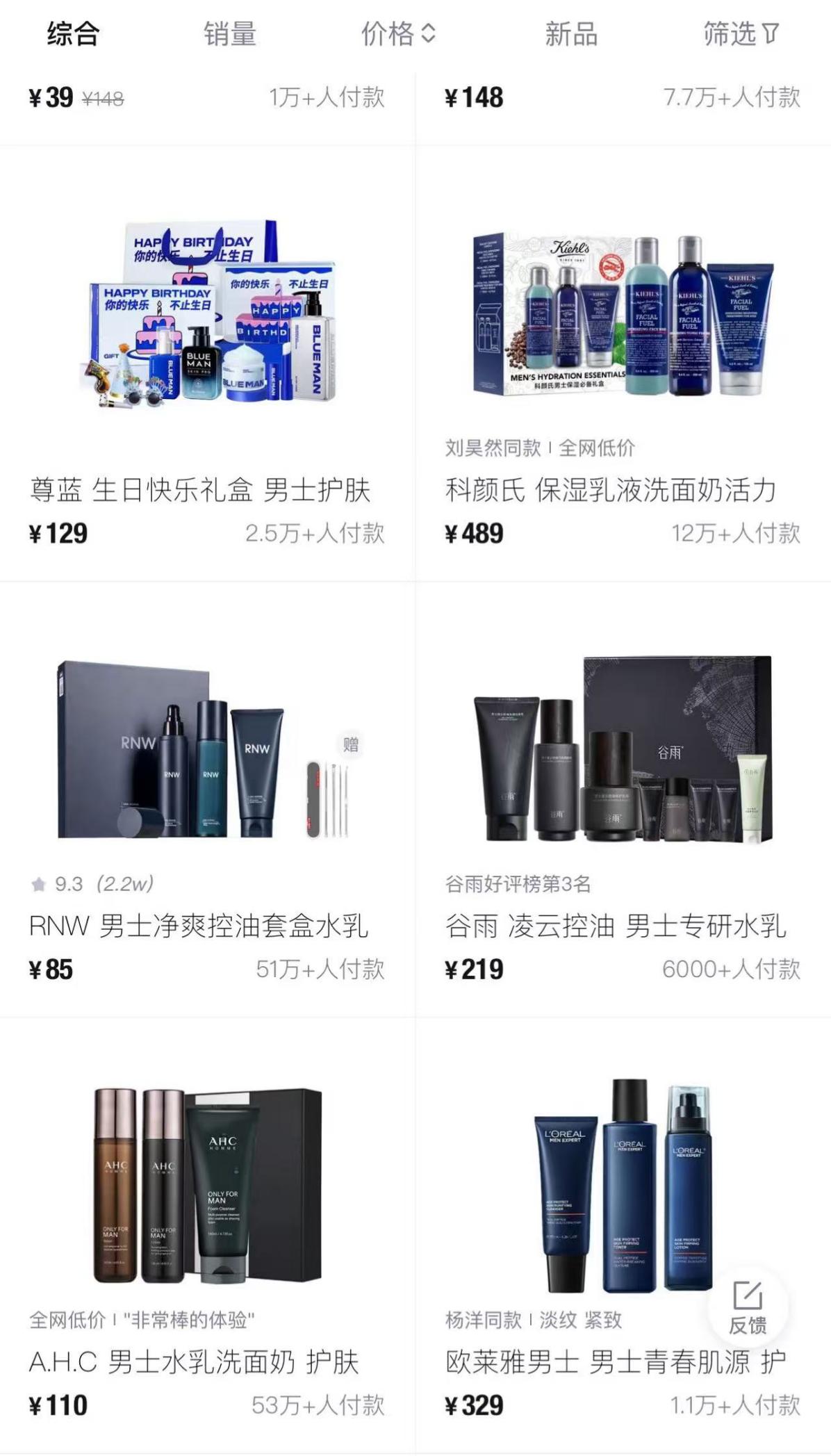Screen dimensions: 831x1456
Task: View the 欧莱雅男士 青春肌源 product
Action: (x=623, y=1236)
